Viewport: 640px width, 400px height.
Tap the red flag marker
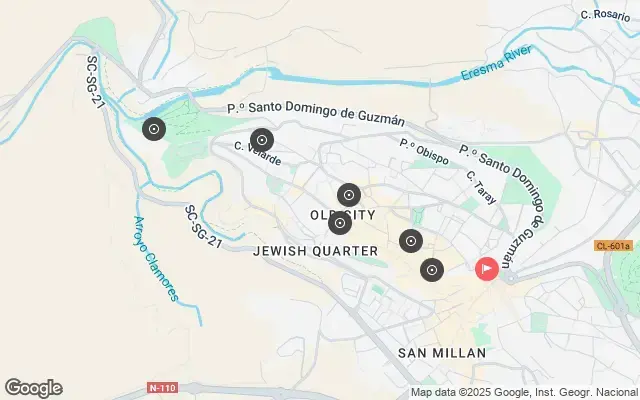[x=486, y=268]
